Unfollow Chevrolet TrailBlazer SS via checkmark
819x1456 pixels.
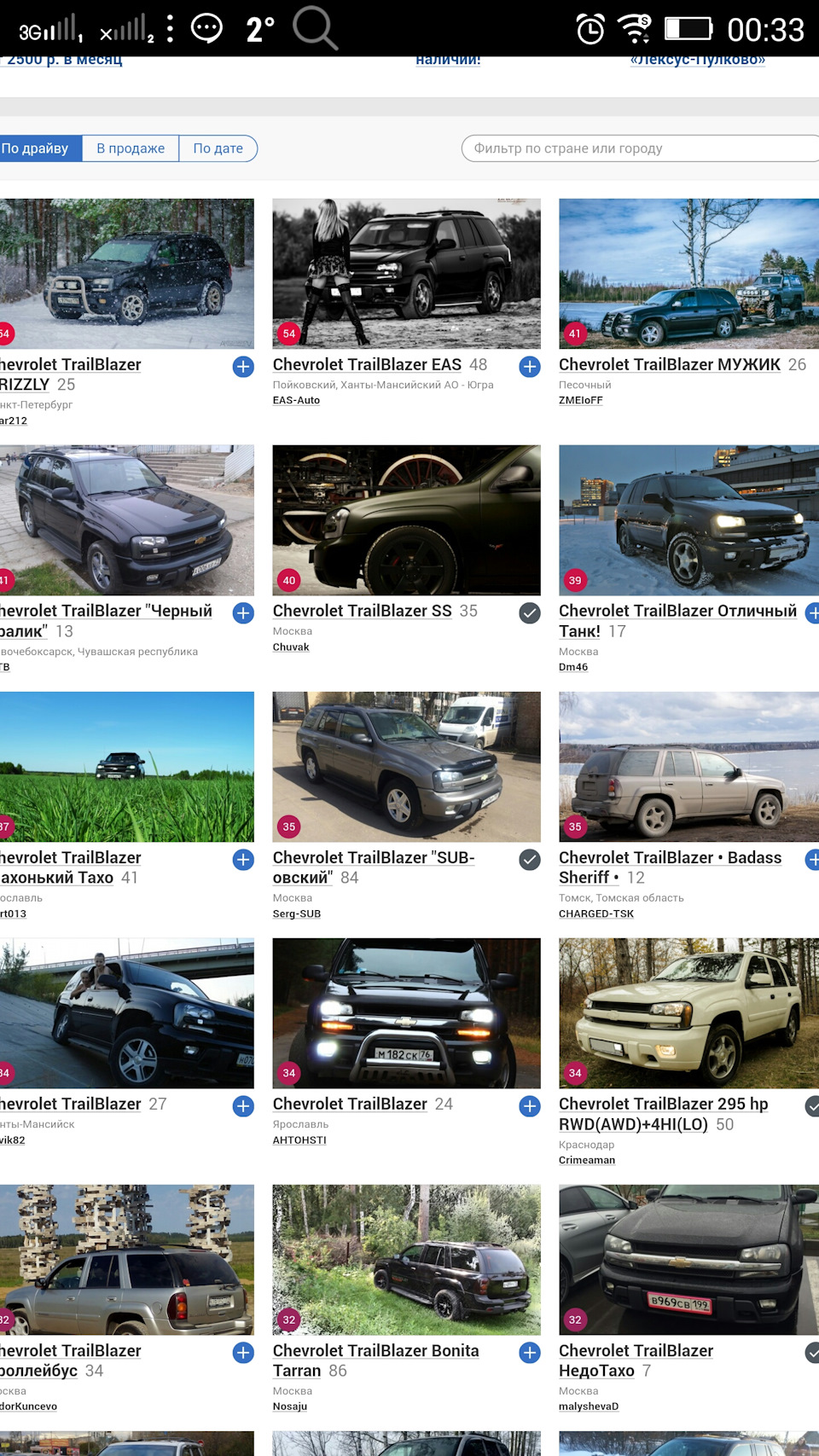(530, 613)
